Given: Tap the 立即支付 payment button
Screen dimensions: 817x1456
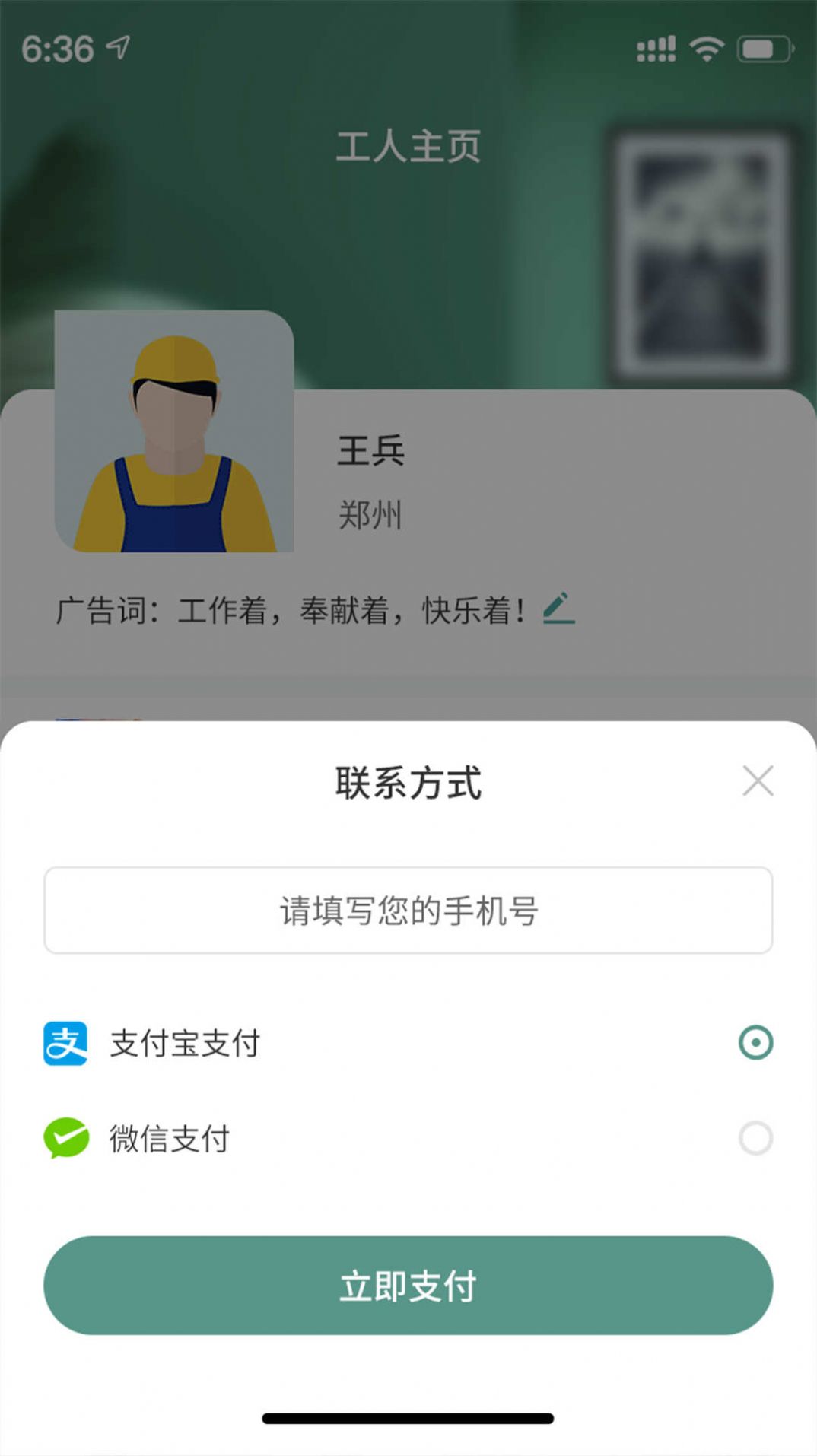Looking at the screenshot, I should pos(408,1286).
